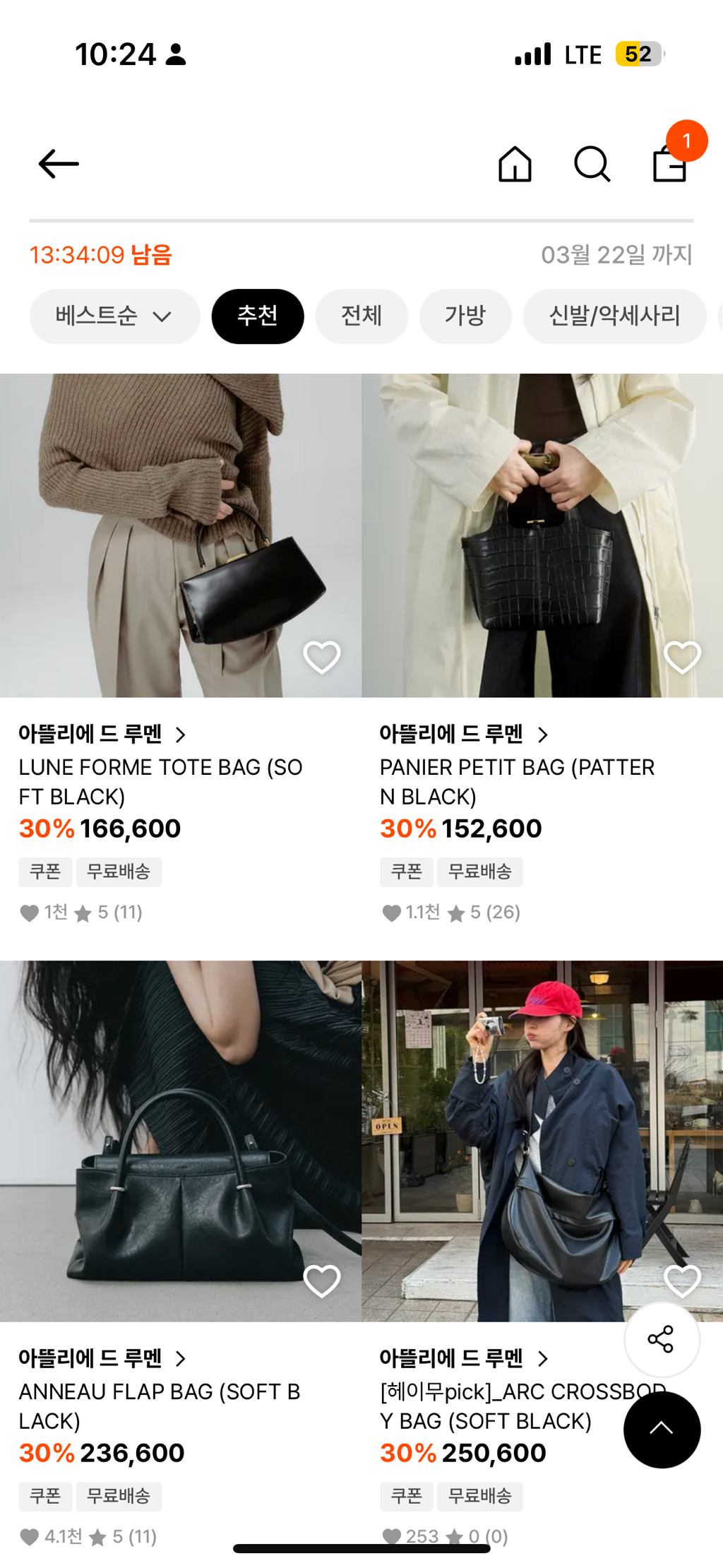Like the ANNEAU FLAP BAG heart
Viewport: 723px width, 1568px height.
tap(322, 1281)
